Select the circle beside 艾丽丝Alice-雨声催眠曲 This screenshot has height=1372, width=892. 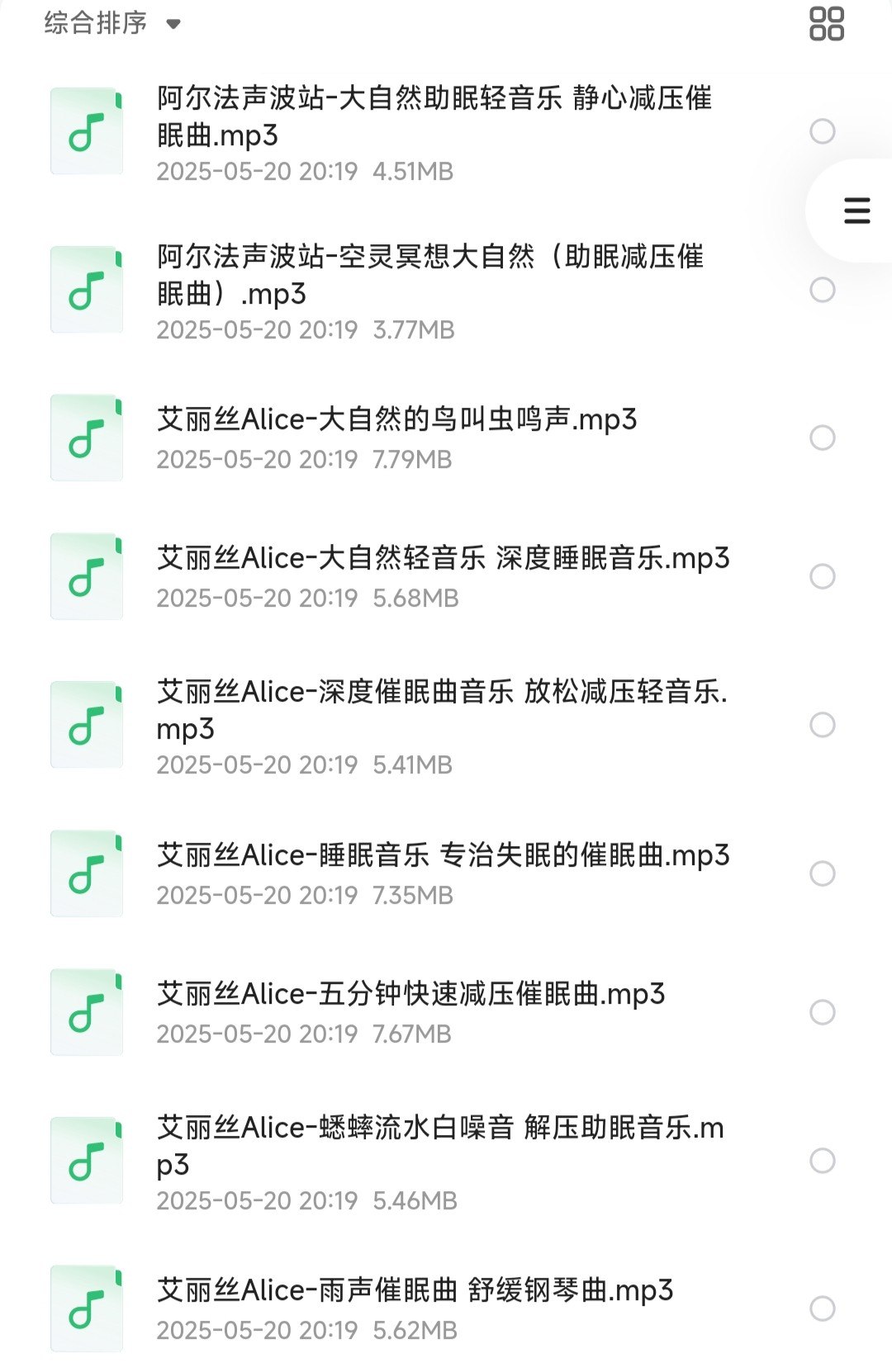[x=821, y=1307]
